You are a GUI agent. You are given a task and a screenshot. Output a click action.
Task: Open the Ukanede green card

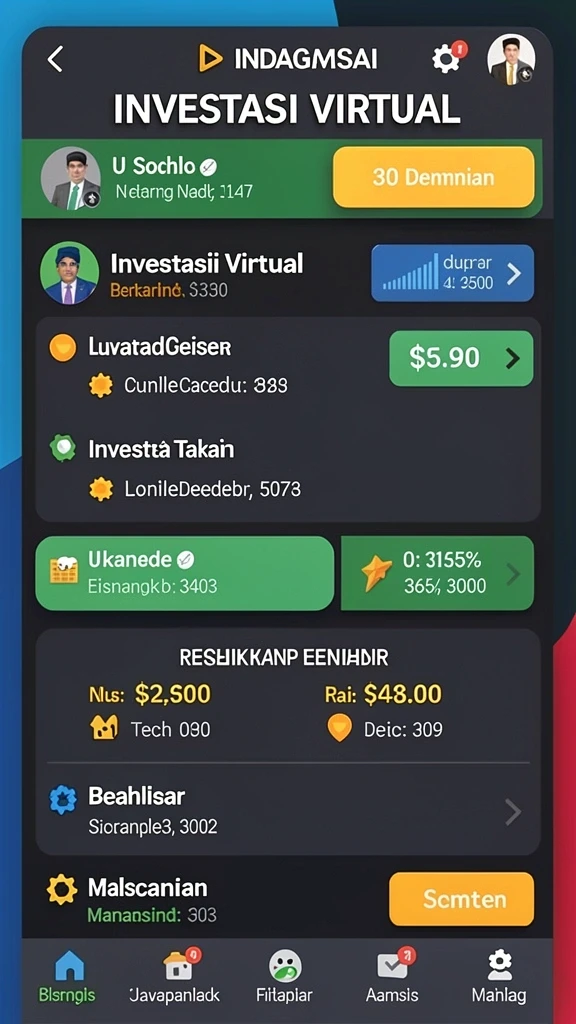pyautogui.click(x=185, y=573)
